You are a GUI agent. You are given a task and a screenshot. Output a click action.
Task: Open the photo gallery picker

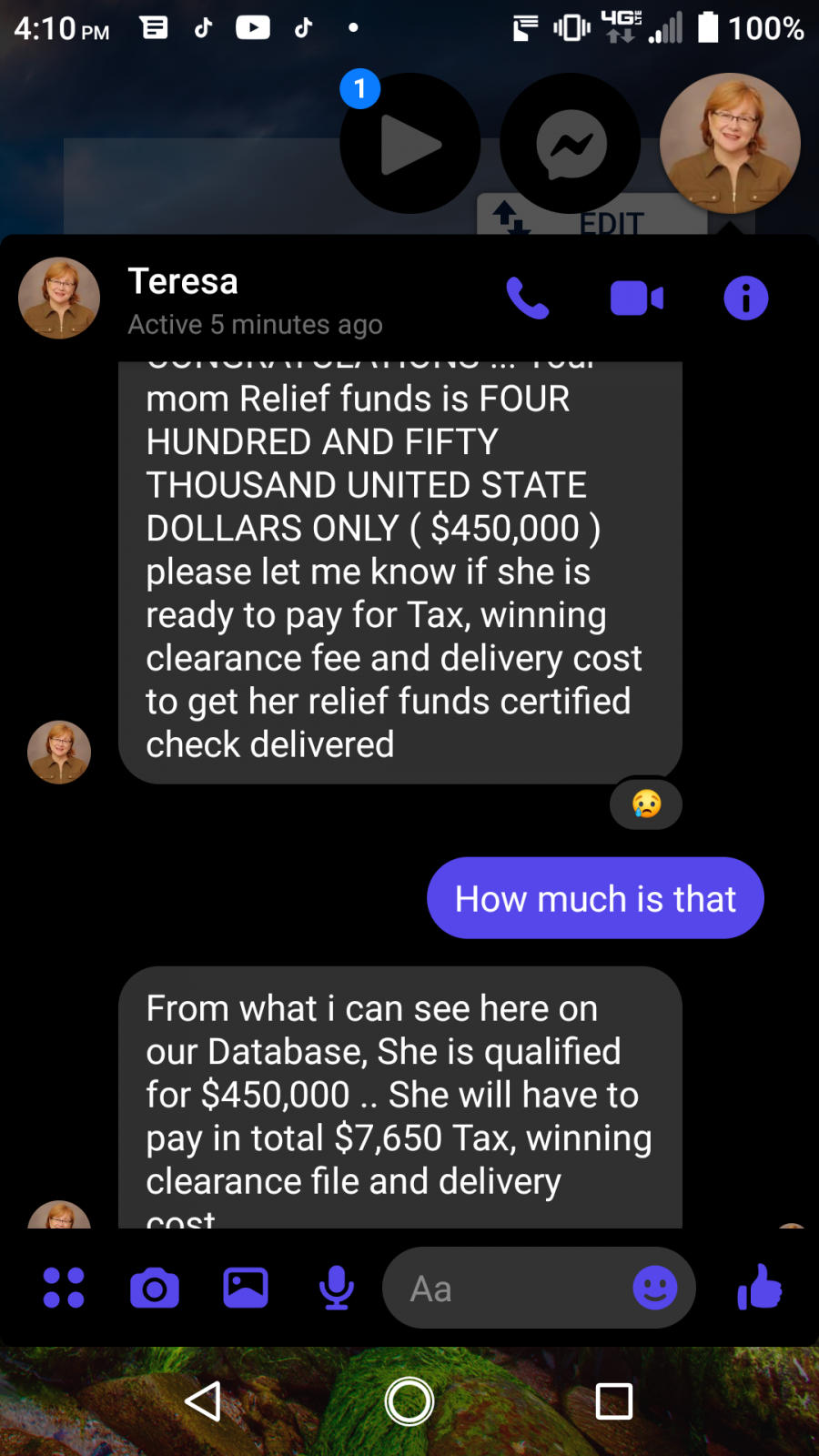click(246, 1288)
